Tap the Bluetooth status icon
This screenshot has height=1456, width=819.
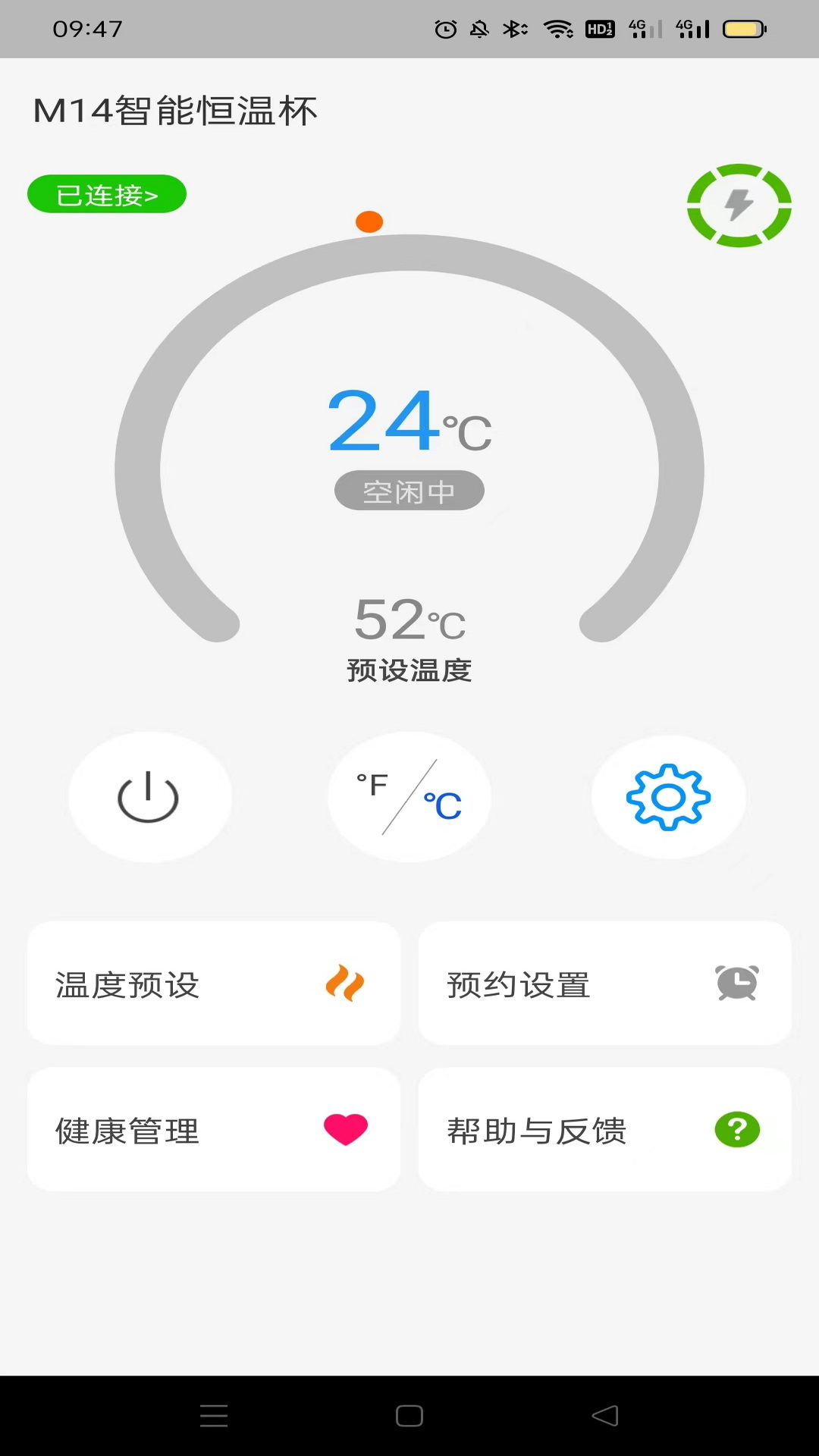(x=514, y=29)
